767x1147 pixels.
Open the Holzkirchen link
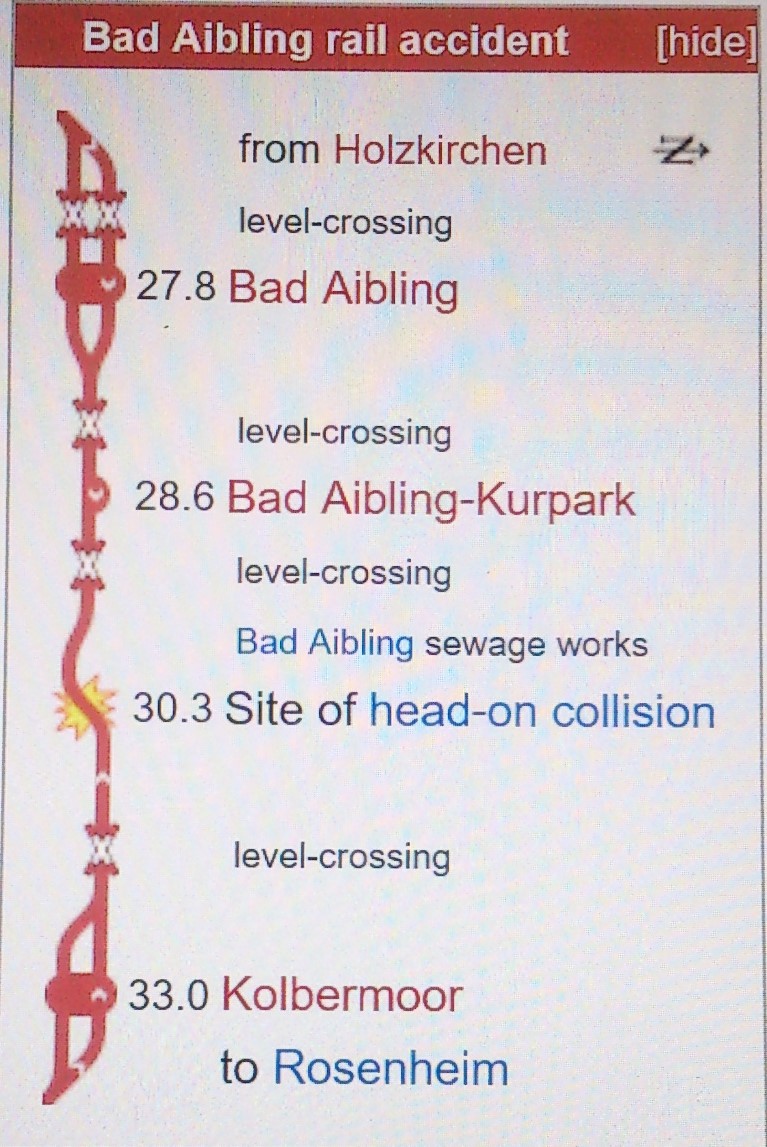[440, 151]
